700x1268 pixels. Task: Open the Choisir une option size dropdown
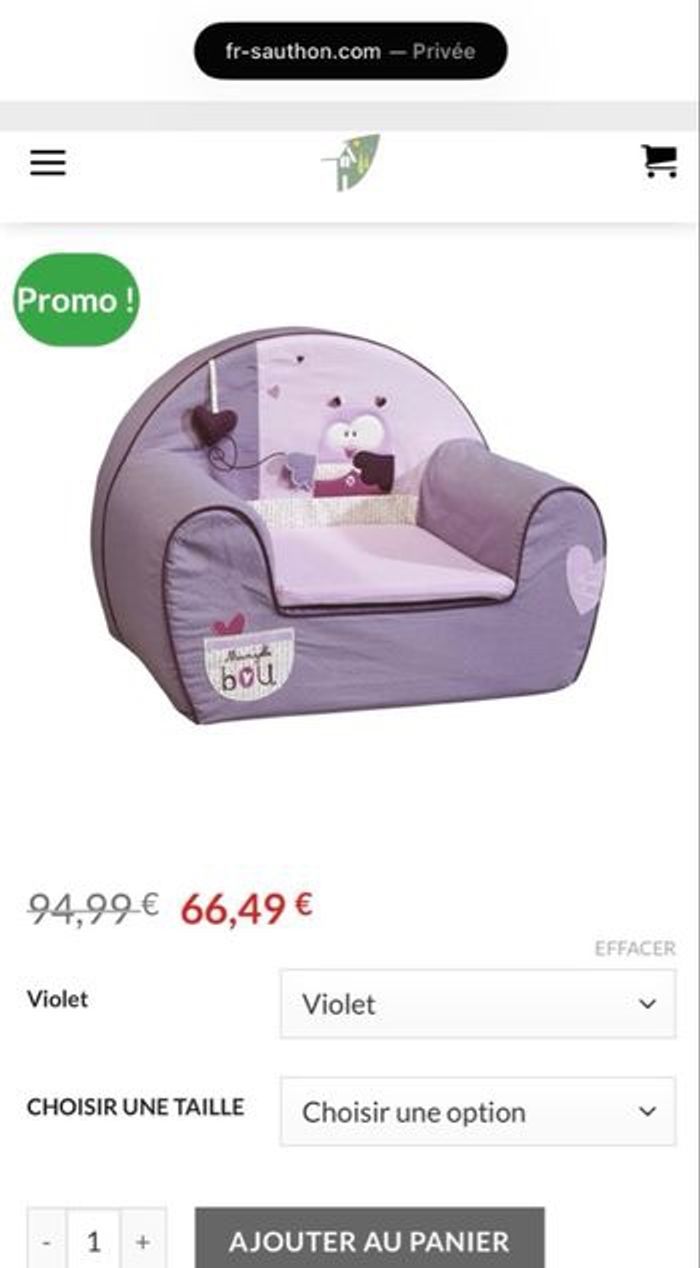[x=478, y=1112]
